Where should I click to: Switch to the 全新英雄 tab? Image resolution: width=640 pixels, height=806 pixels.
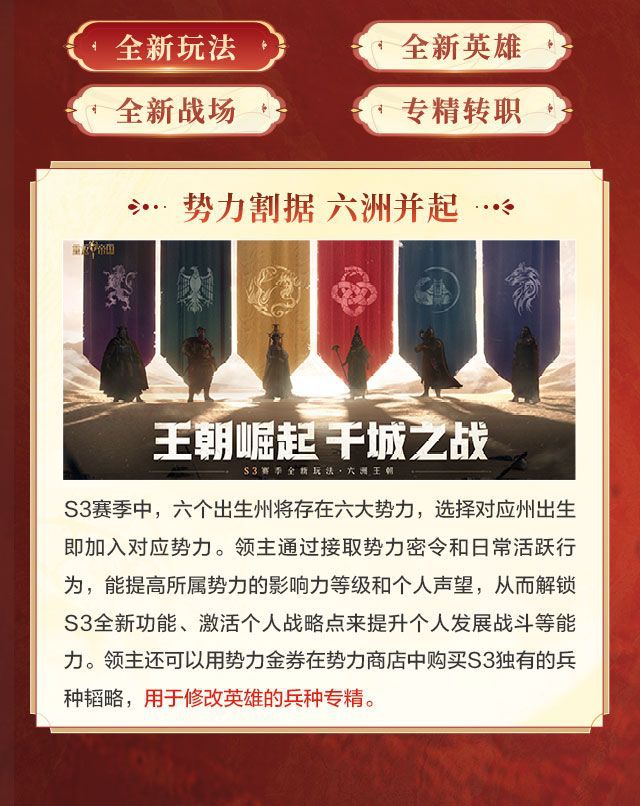tap(462, 48)
